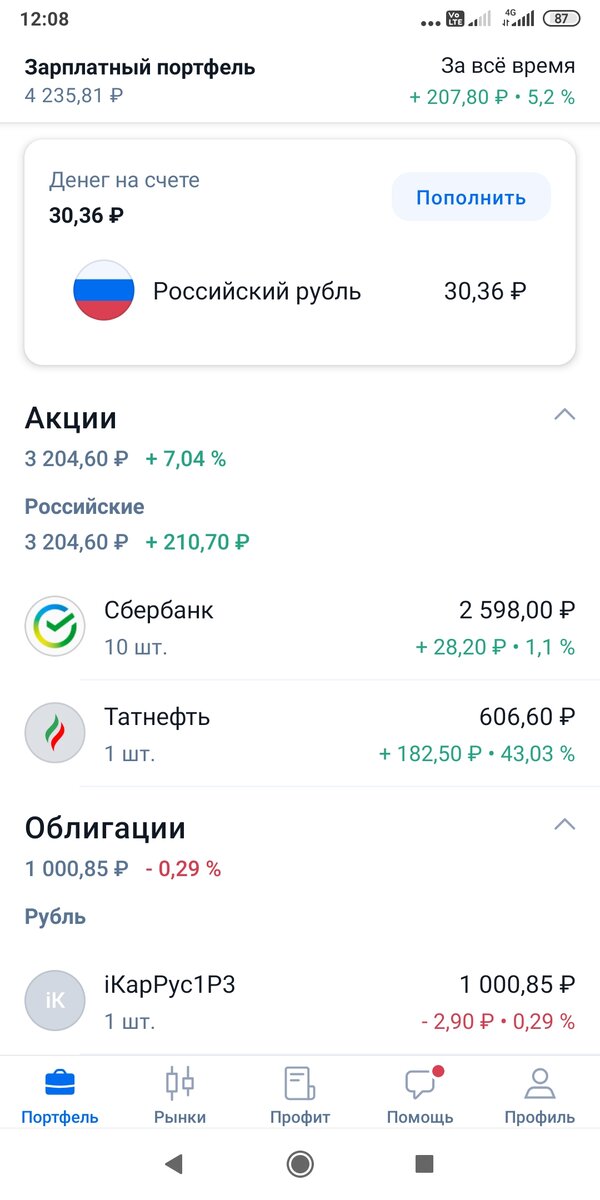600x1200 pixels.
Task: Go to the Профит tab
Action: coord(300,1095)
